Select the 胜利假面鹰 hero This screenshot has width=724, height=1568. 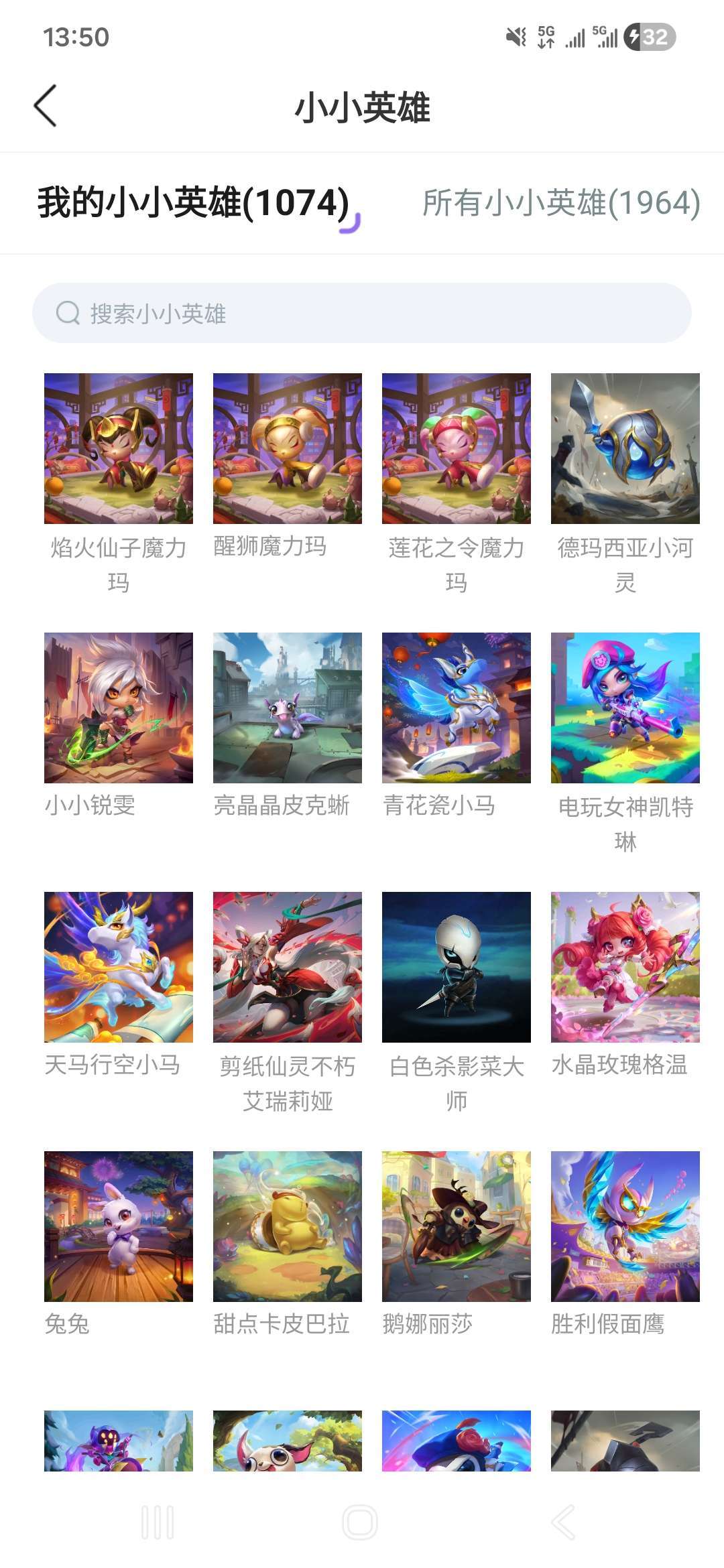coord(623,1226)
